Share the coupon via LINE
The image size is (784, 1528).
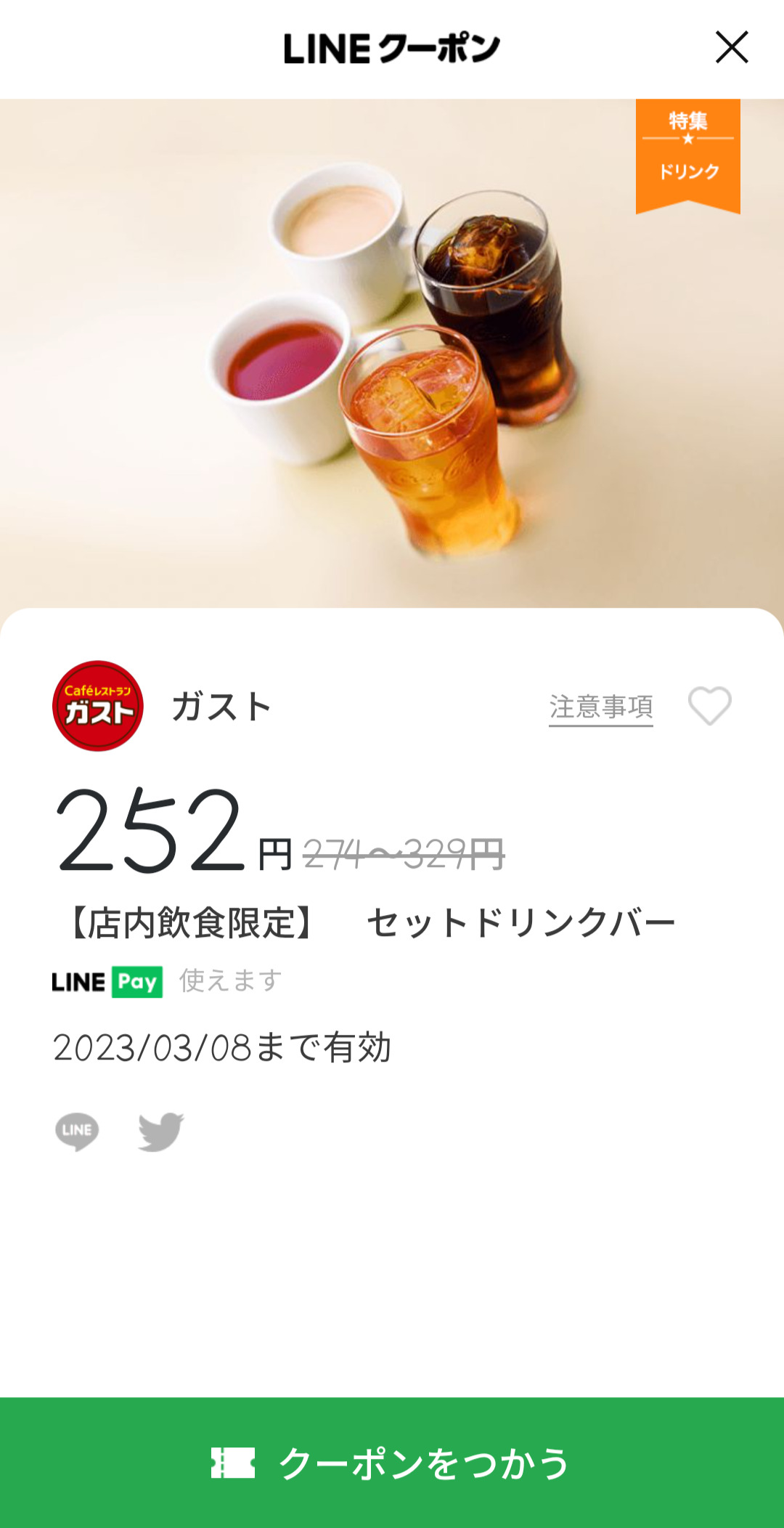(77, 1131)
